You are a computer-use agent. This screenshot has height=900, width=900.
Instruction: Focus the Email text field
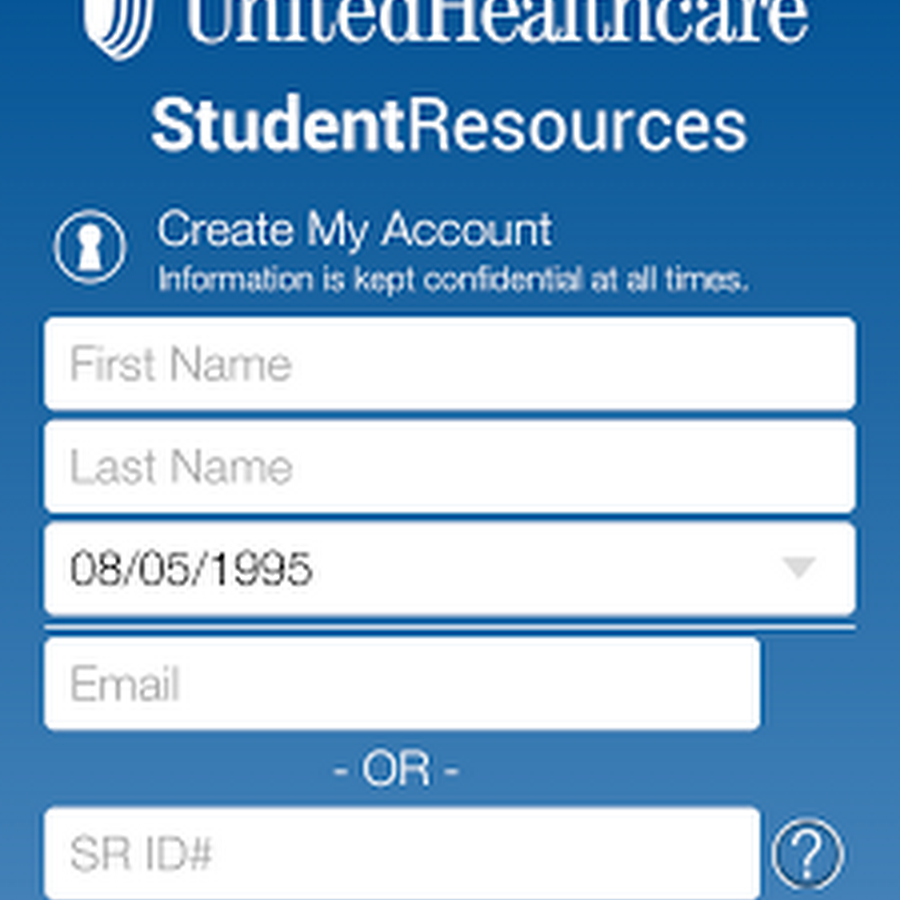point(401,685)
